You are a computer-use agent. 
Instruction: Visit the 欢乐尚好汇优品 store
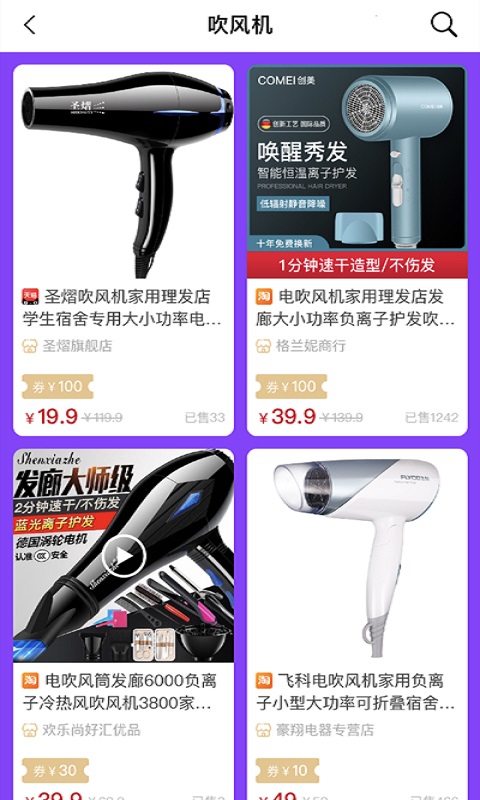(81, 730)
